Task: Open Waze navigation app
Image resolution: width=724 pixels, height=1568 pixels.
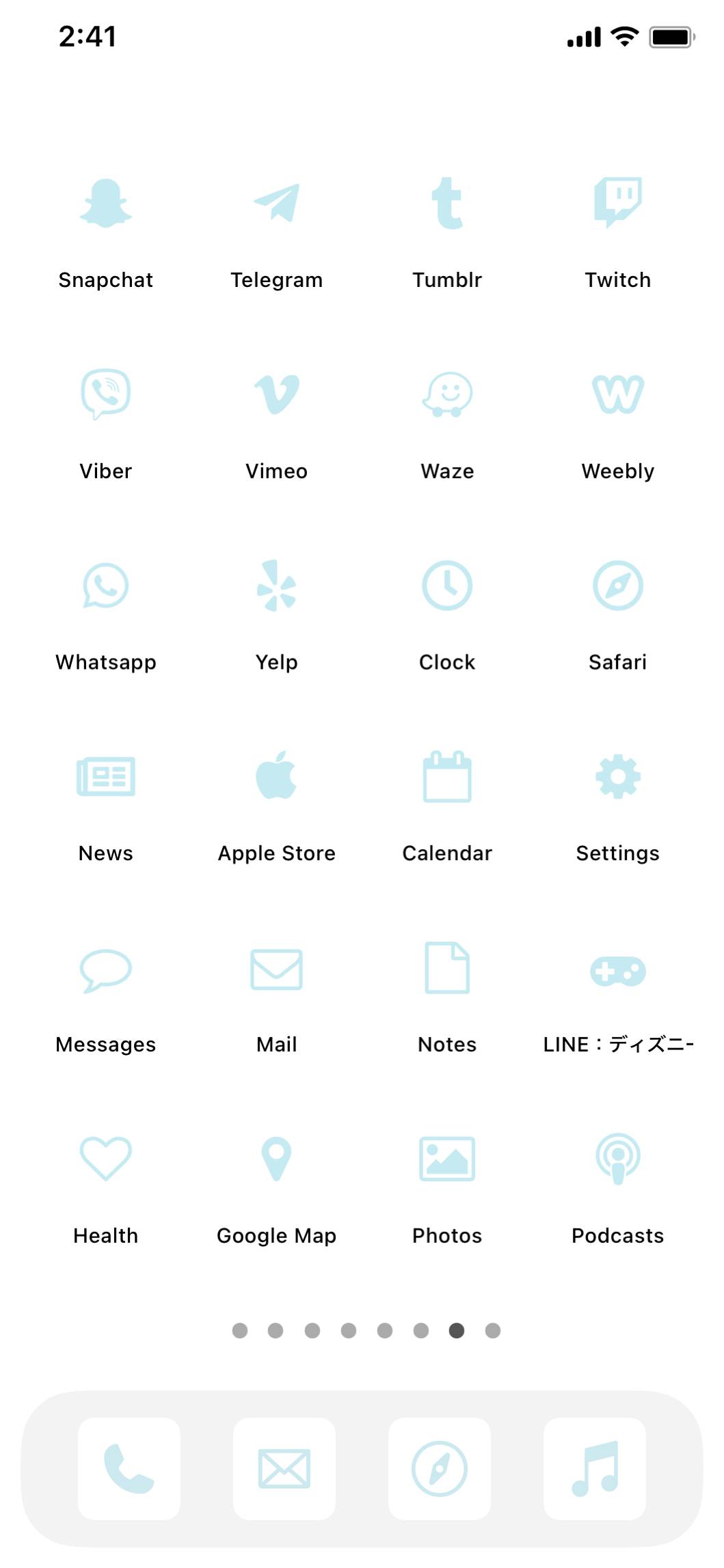Action: (447, 394)
